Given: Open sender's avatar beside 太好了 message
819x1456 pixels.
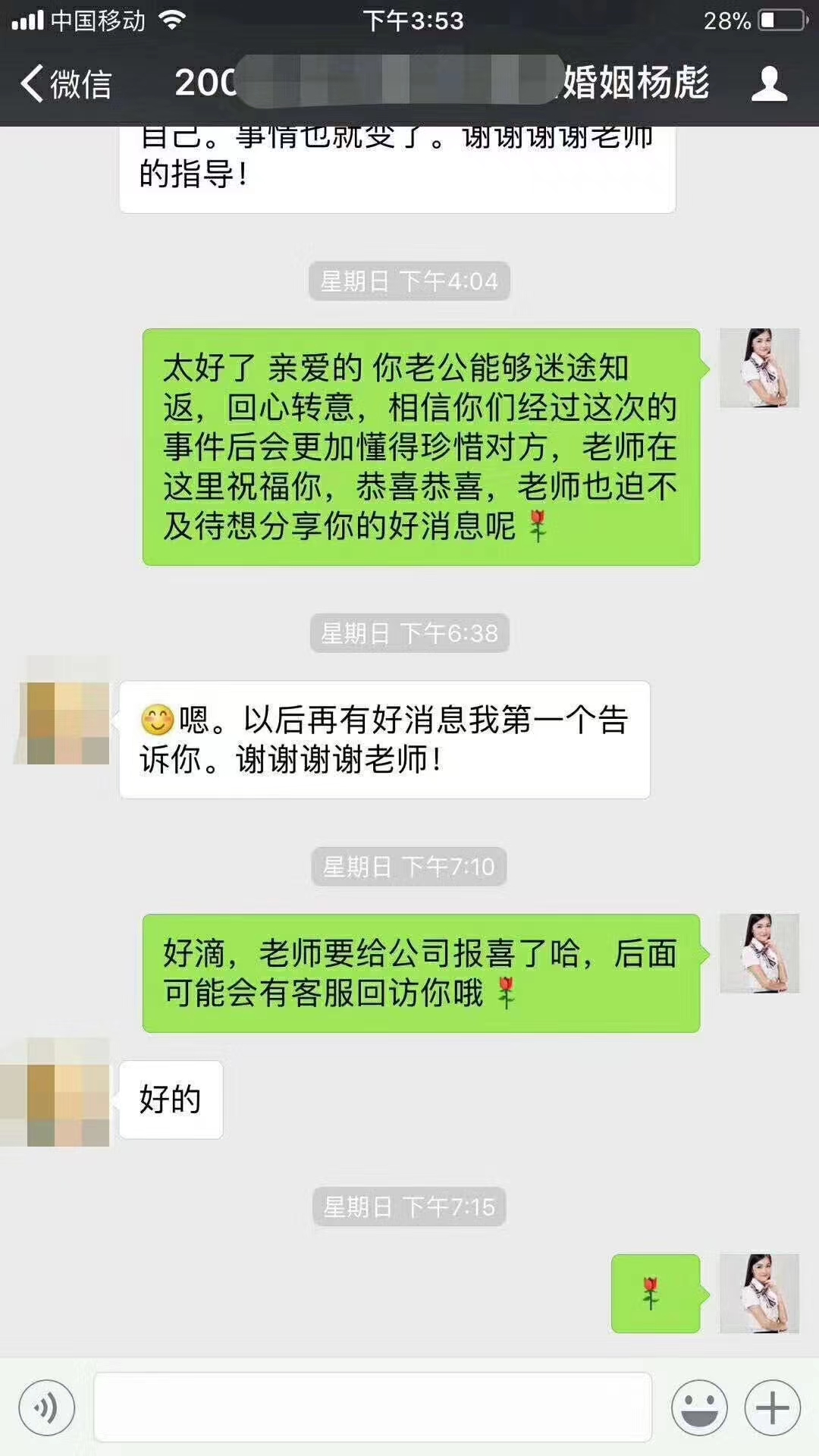Looking at the screenshot, I should (x=759, y=369).
